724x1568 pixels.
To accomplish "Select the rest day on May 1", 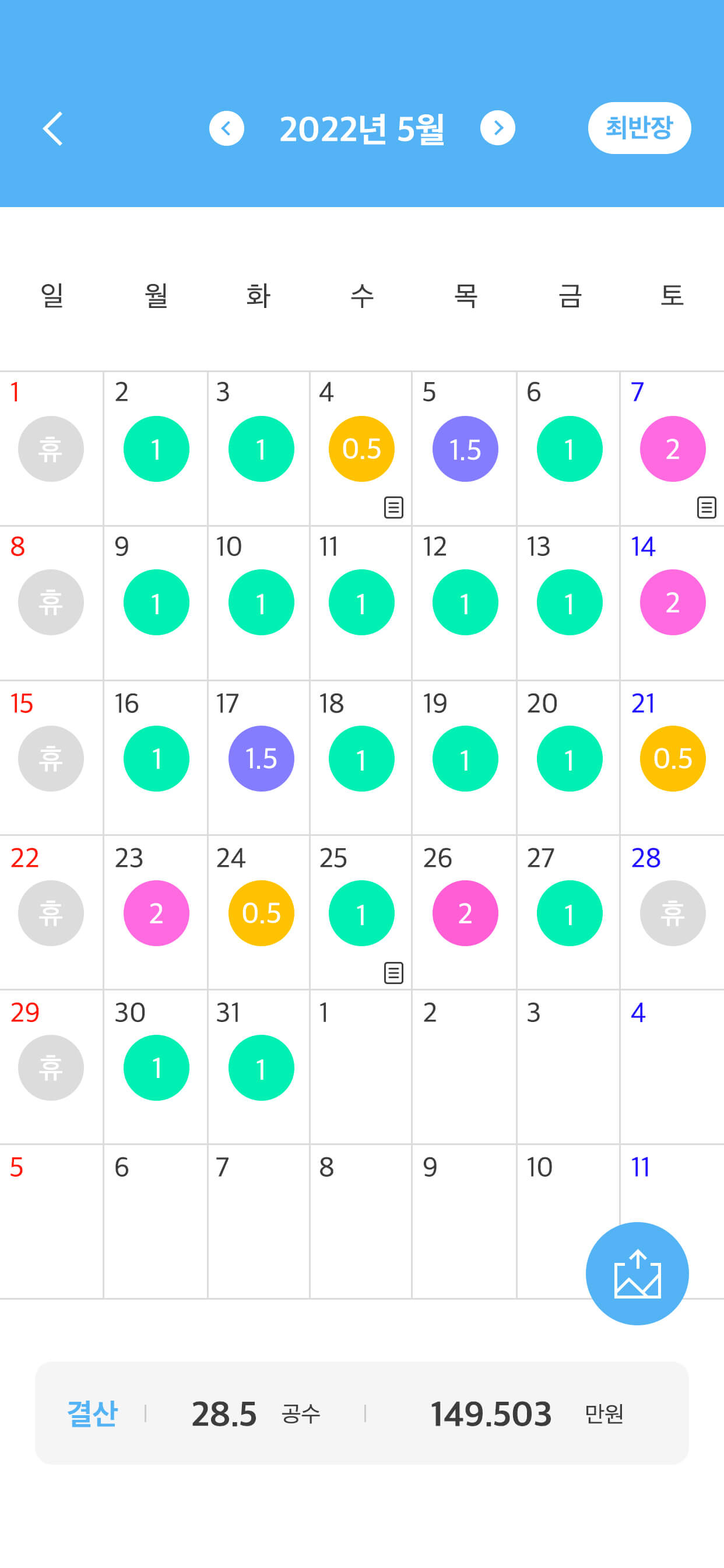I will 51,449.
